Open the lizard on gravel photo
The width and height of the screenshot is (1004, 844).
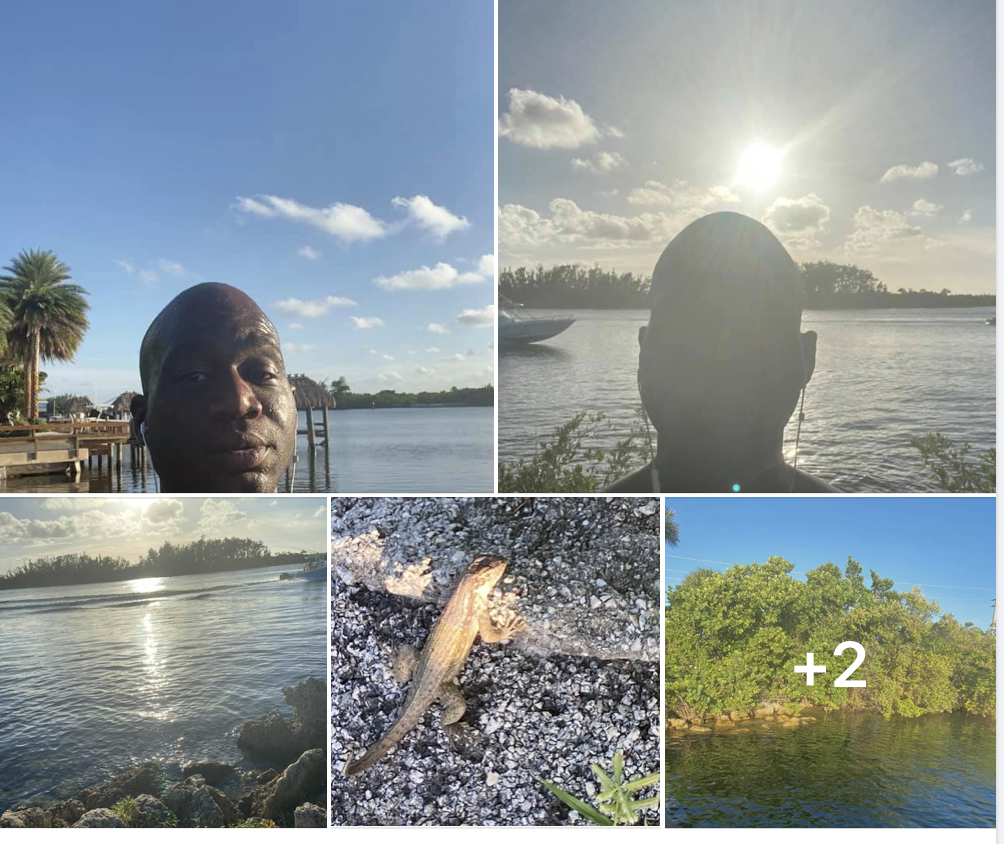tap(496, 662)
